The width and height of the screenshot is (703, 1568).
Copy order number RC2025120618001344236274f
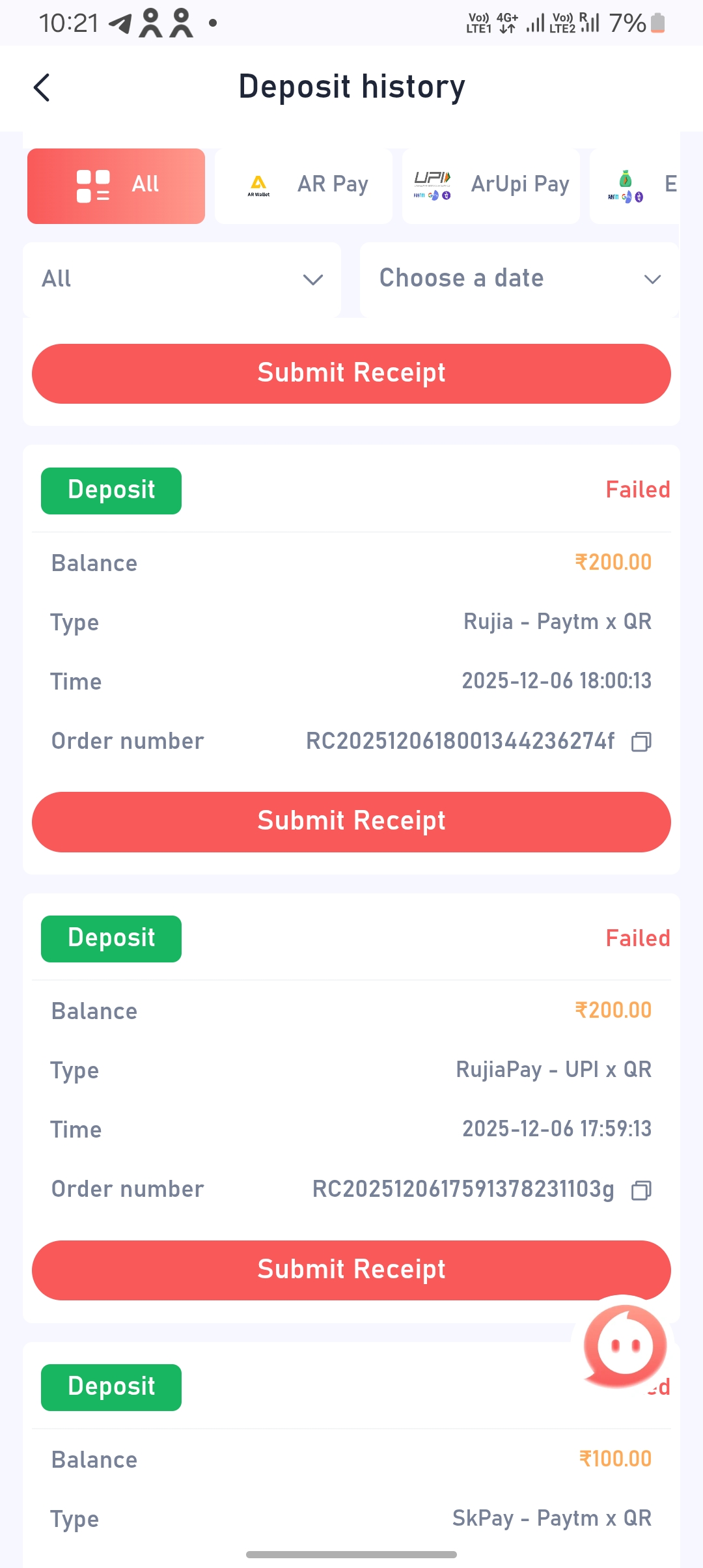tap(641, 742)
